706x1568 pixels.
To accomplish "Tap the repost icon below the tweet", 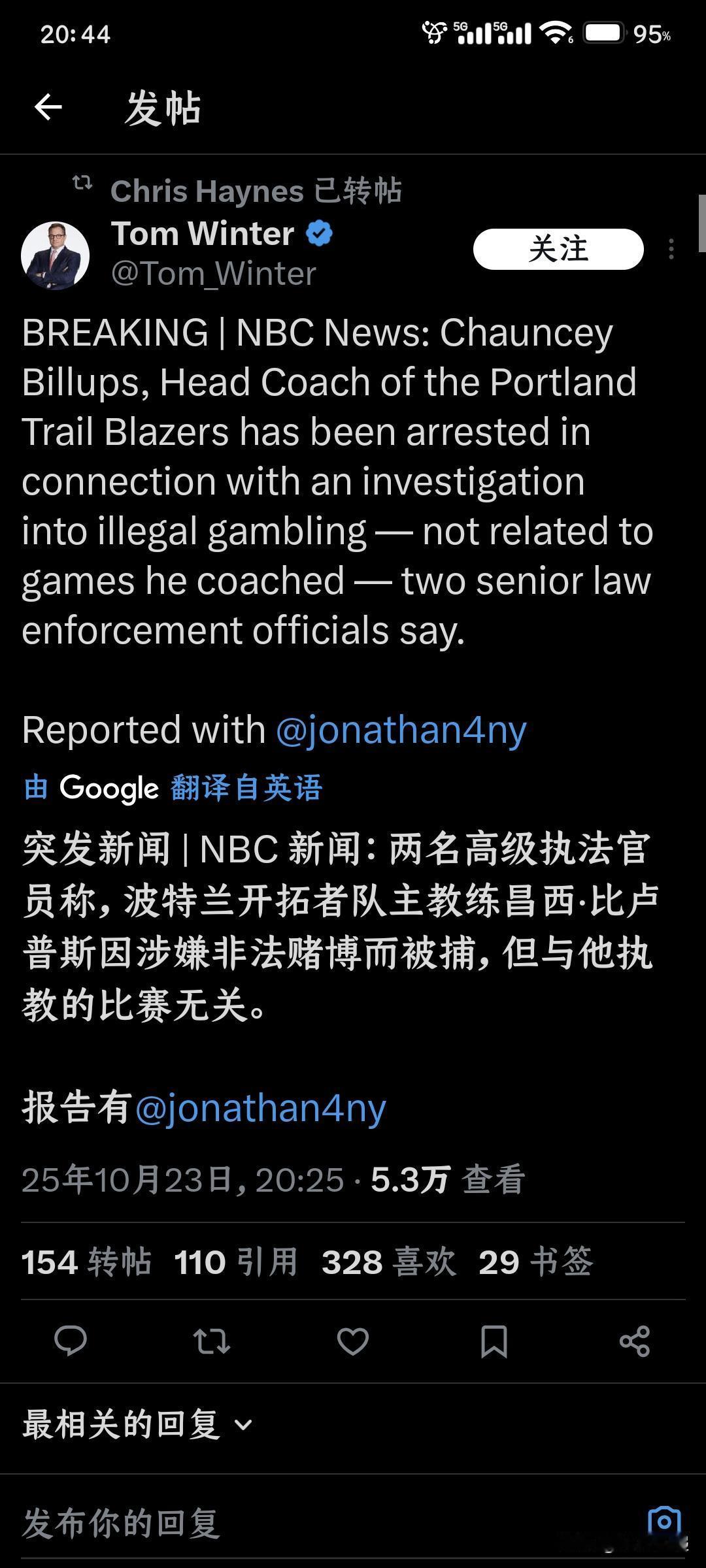I will (x=212, y=1340).
